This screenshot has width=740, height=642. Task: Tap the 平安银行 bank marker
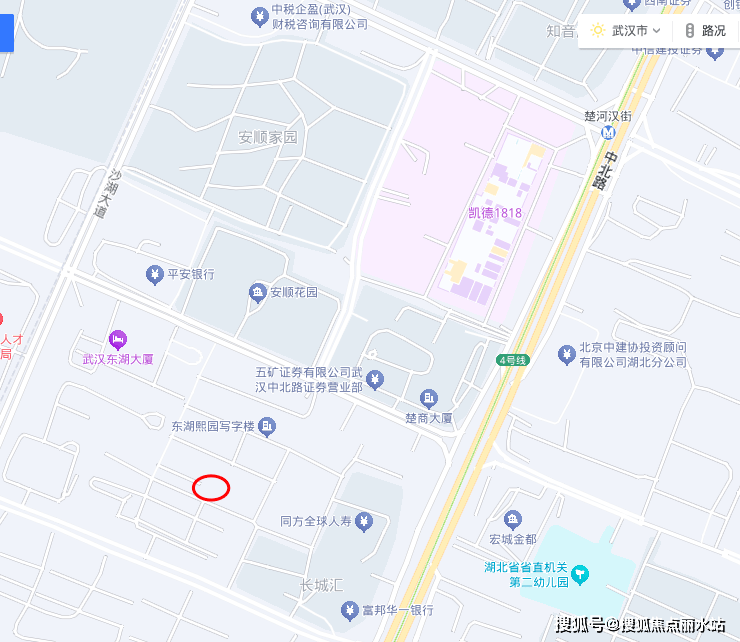[x=154, y=274]
